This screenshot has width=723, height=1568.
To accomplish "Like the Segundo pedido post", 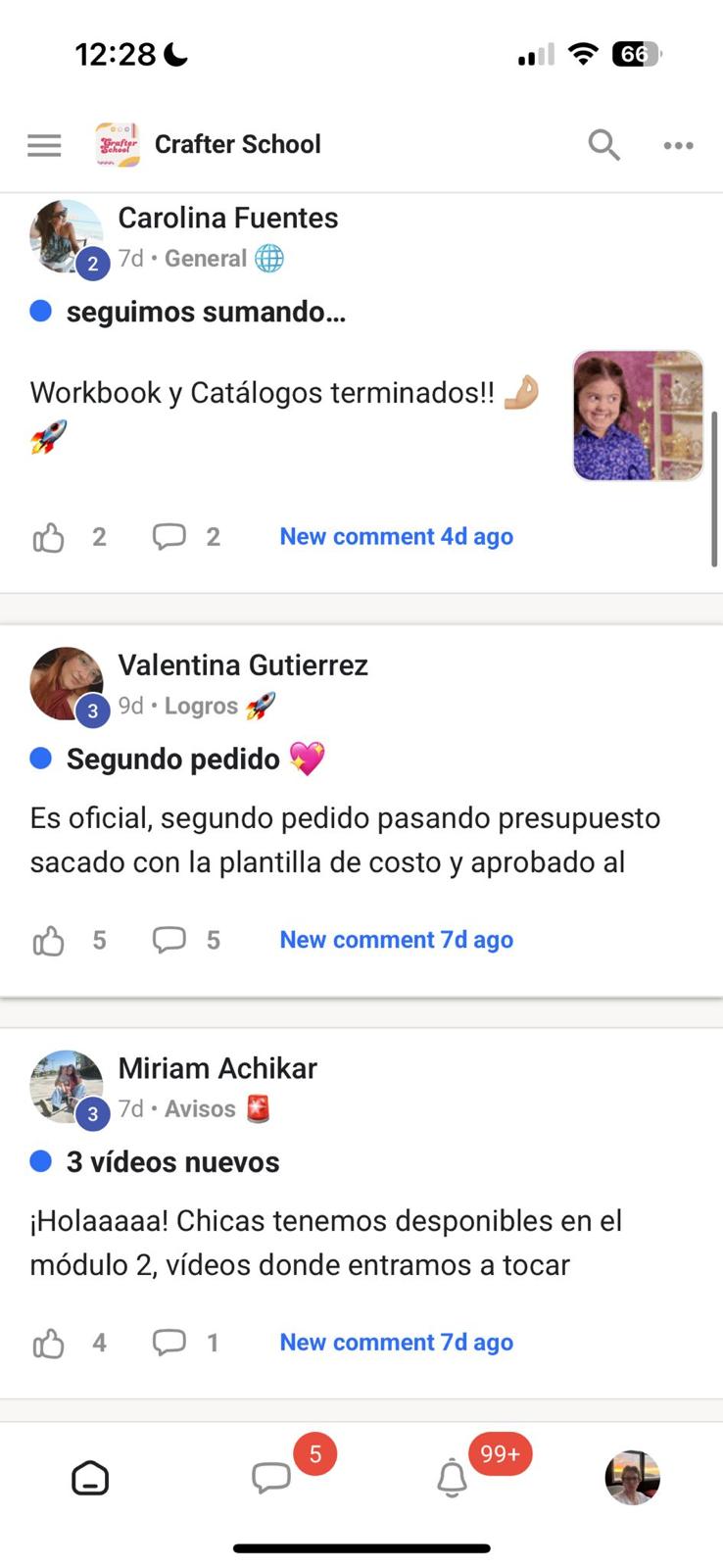I will pos(49,941).
